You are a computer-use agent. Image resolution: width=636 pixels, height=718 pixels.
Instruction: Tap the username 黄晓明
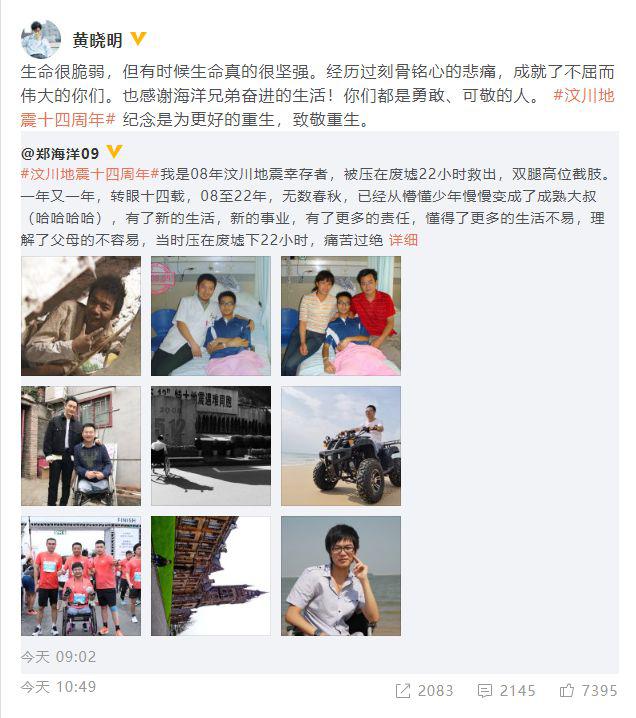[x=97, y=40]
